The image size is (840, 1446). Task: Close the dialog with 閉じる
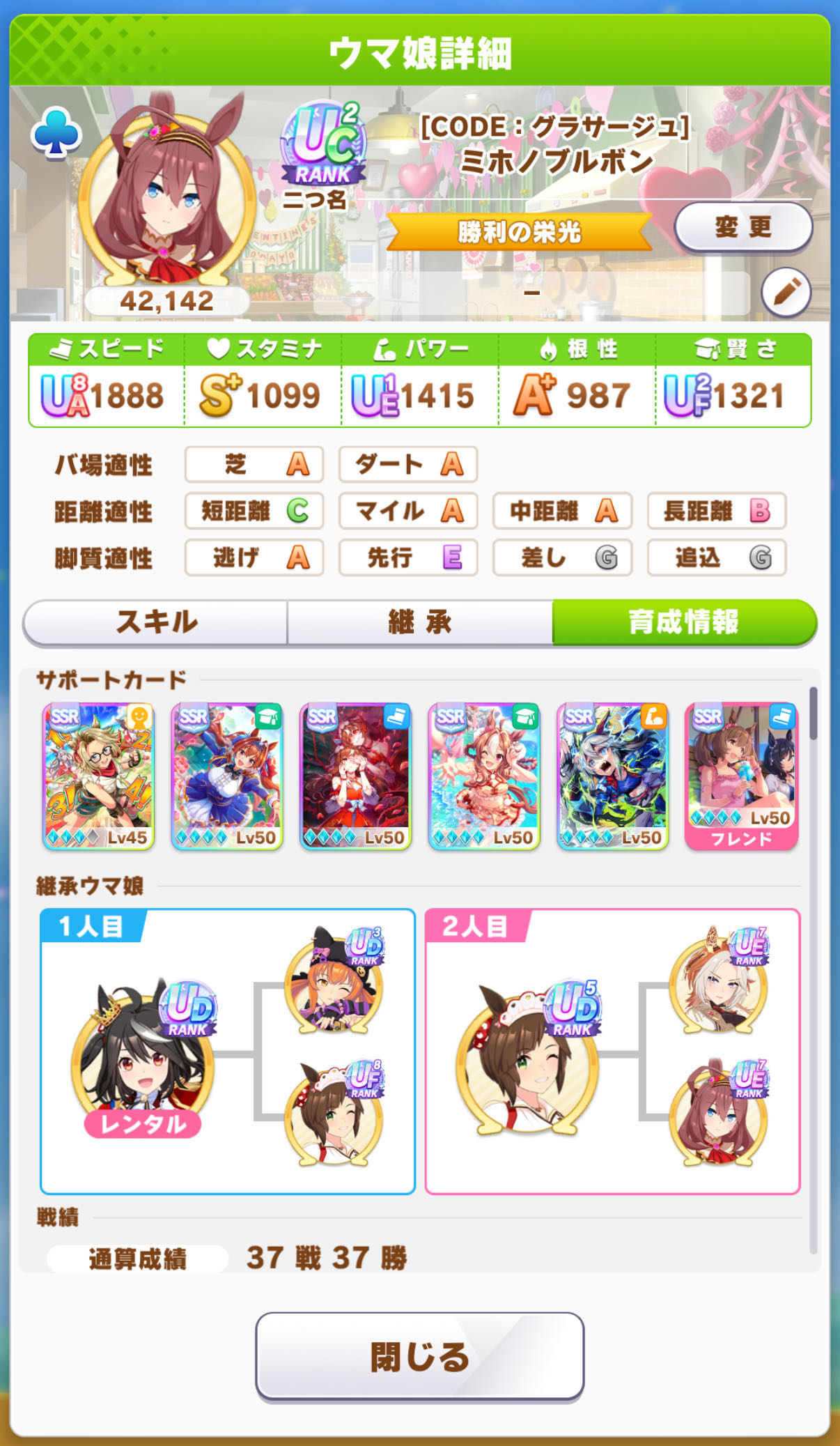click(419, 1356)
